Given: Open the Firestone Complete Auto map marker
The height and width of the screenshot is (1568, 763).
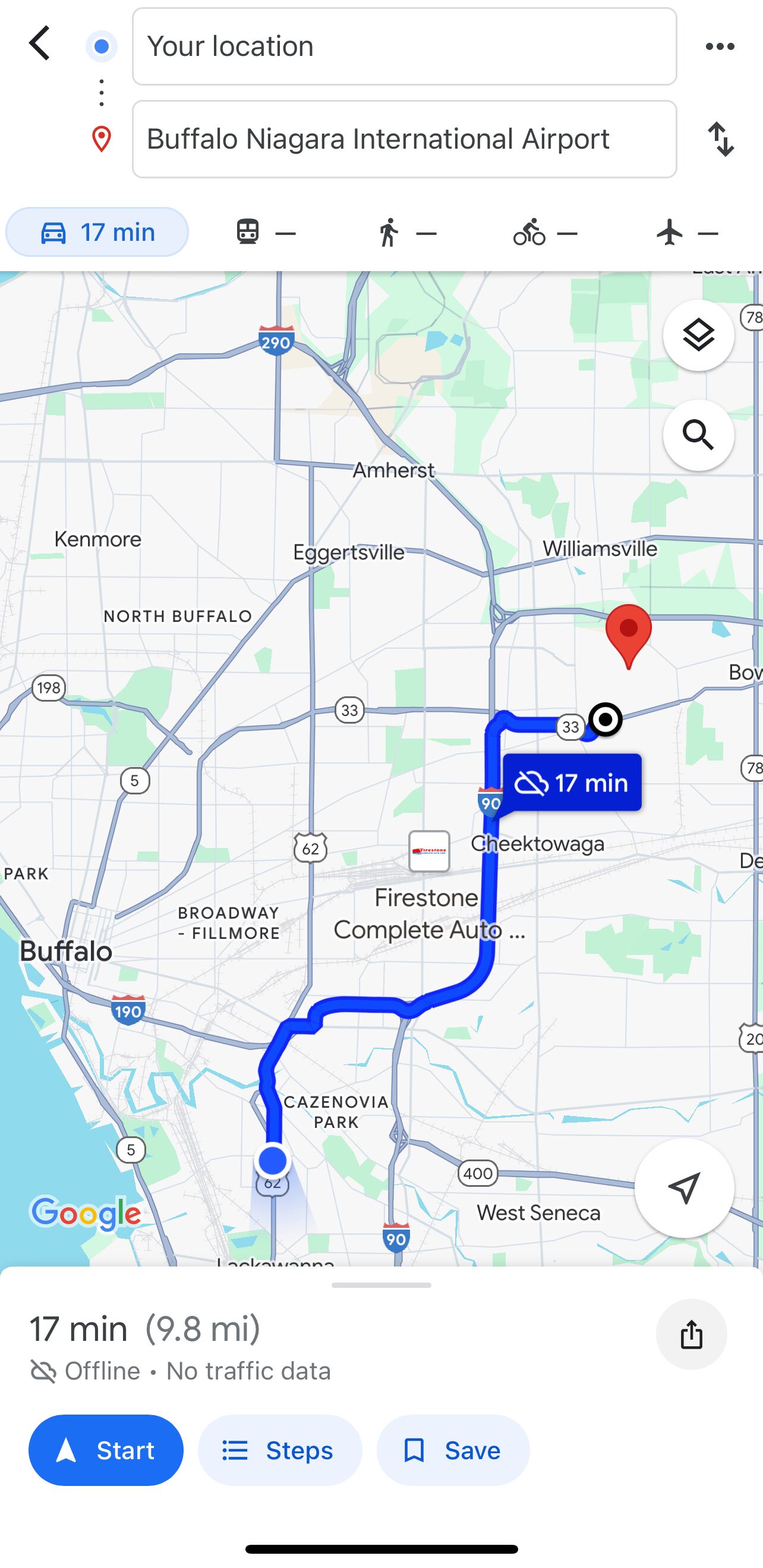Looking at the screenshot, I should pyautogui.click(x=429, y=851).
